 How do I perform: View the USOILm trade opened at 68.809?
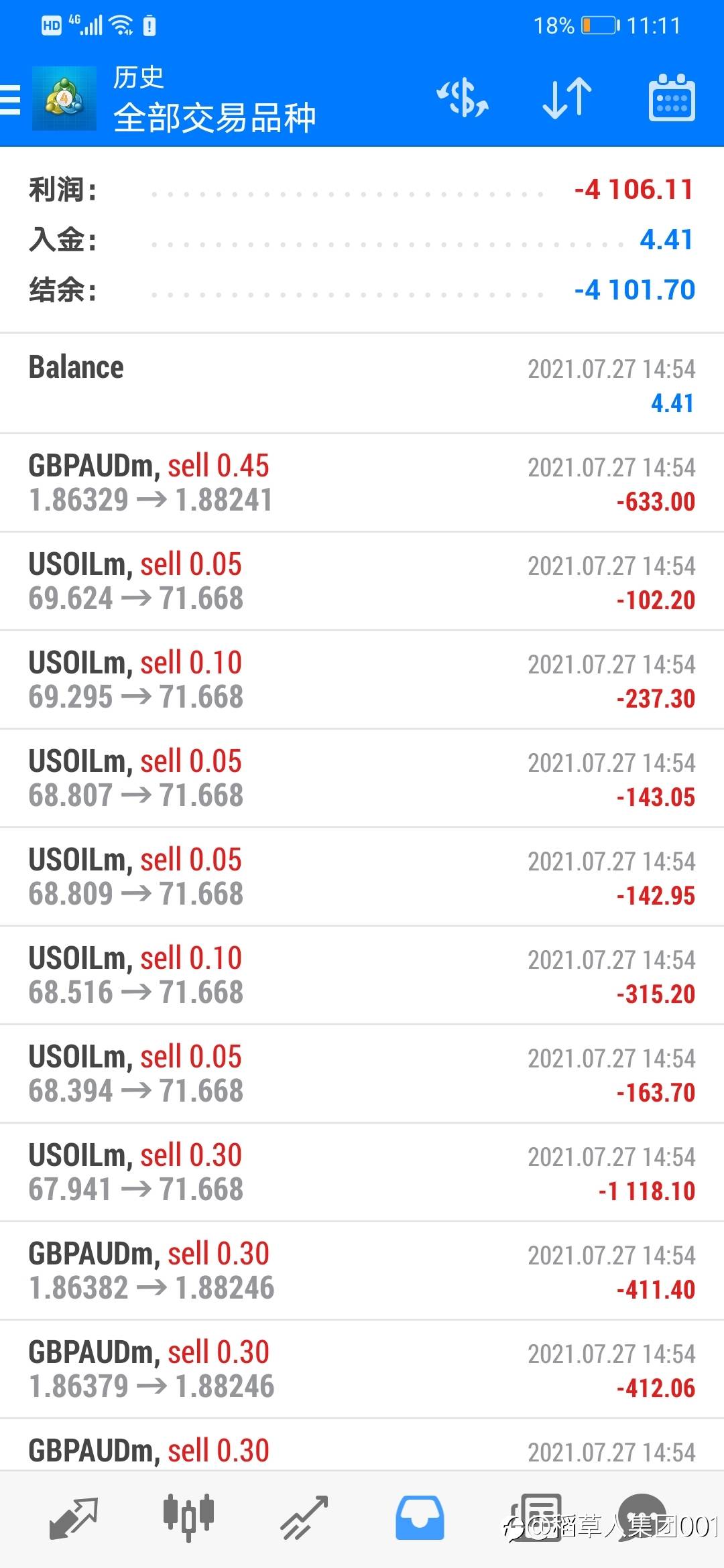(362, 877)
